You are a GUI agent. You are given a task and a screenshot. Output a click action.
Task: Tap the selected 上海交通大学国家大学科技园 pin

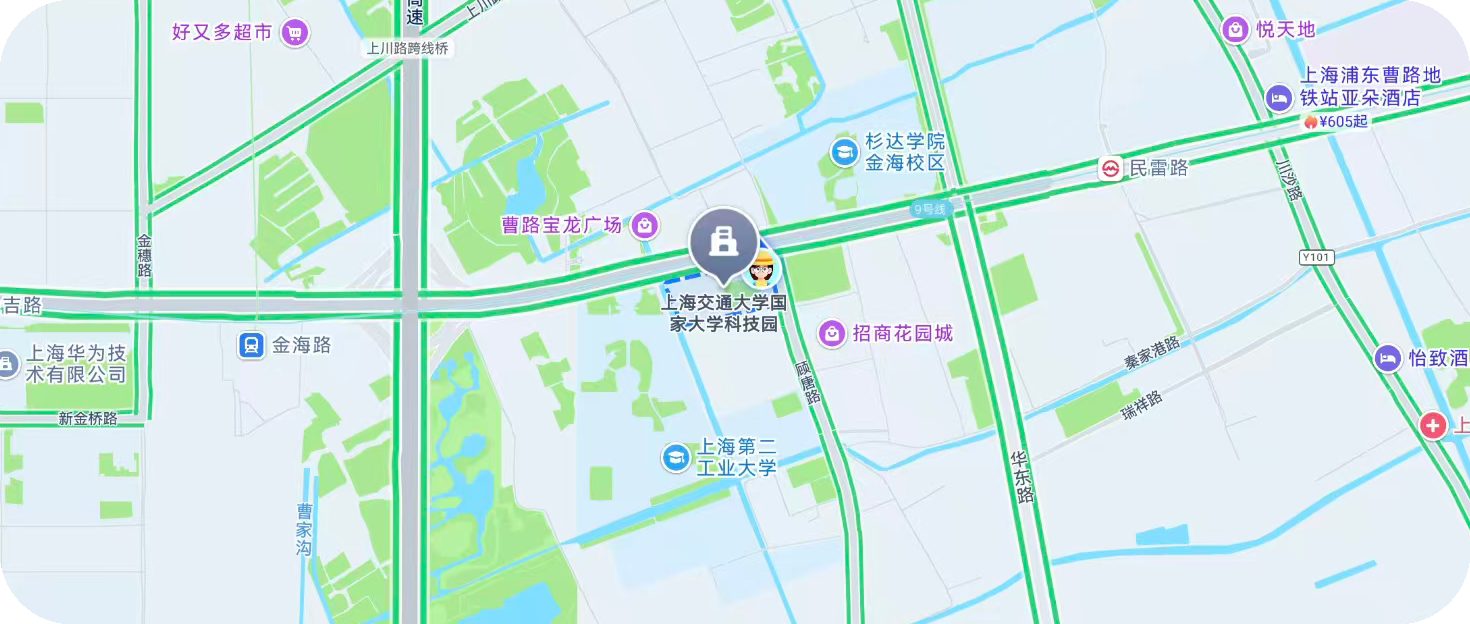[x=723, y=241]
